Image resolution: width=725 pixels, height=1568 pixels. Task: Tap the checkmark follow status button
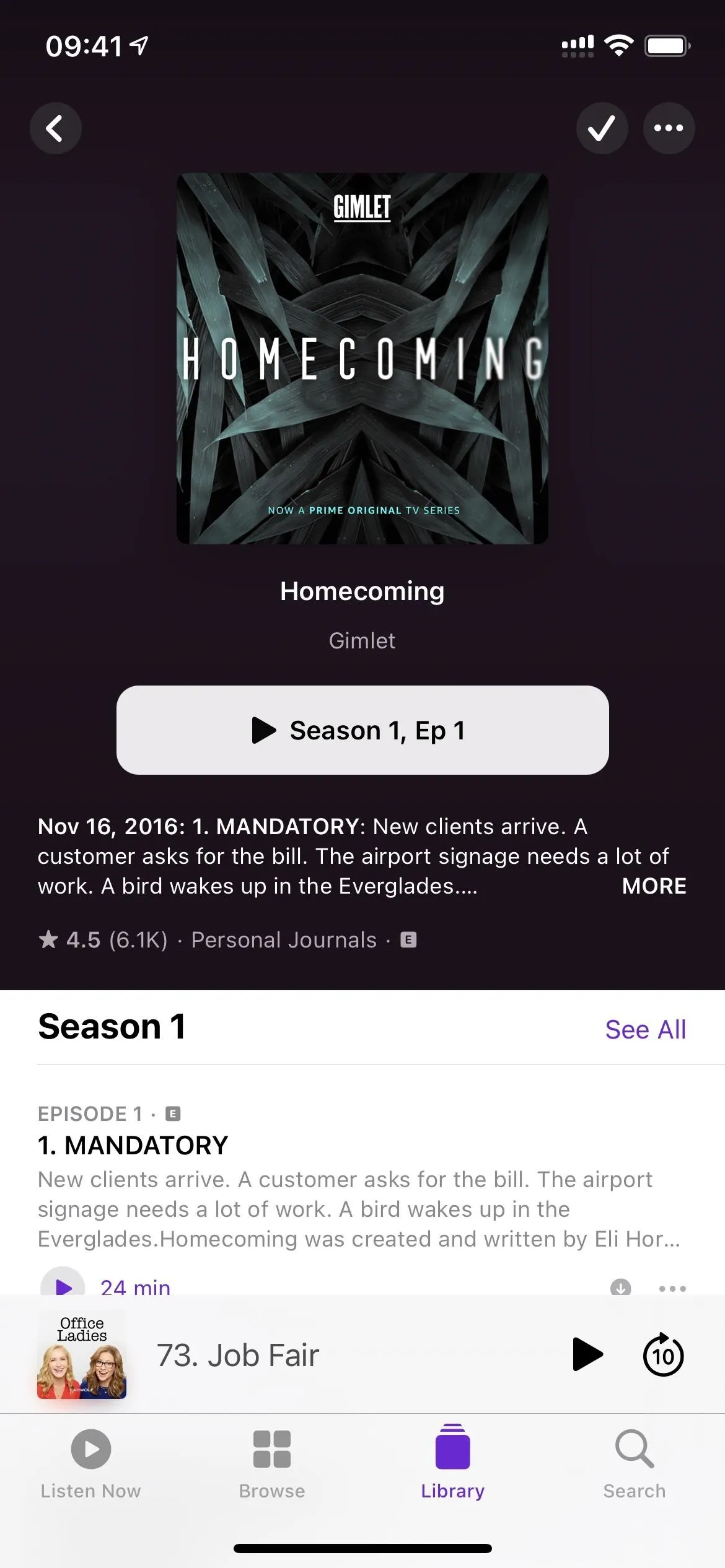tap(602, 128)
